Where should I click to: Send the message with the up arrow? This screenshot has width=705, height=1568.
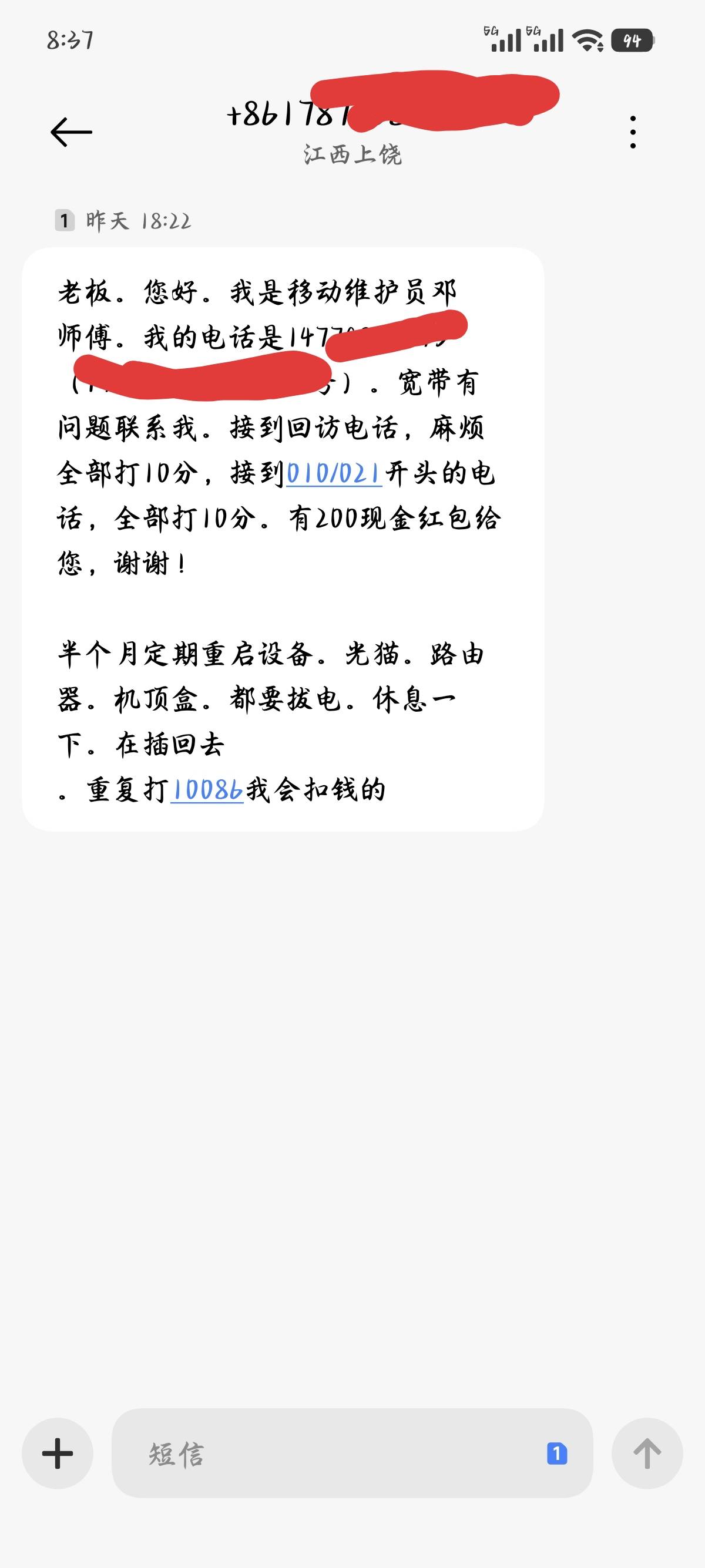[x=647, y=1453]
